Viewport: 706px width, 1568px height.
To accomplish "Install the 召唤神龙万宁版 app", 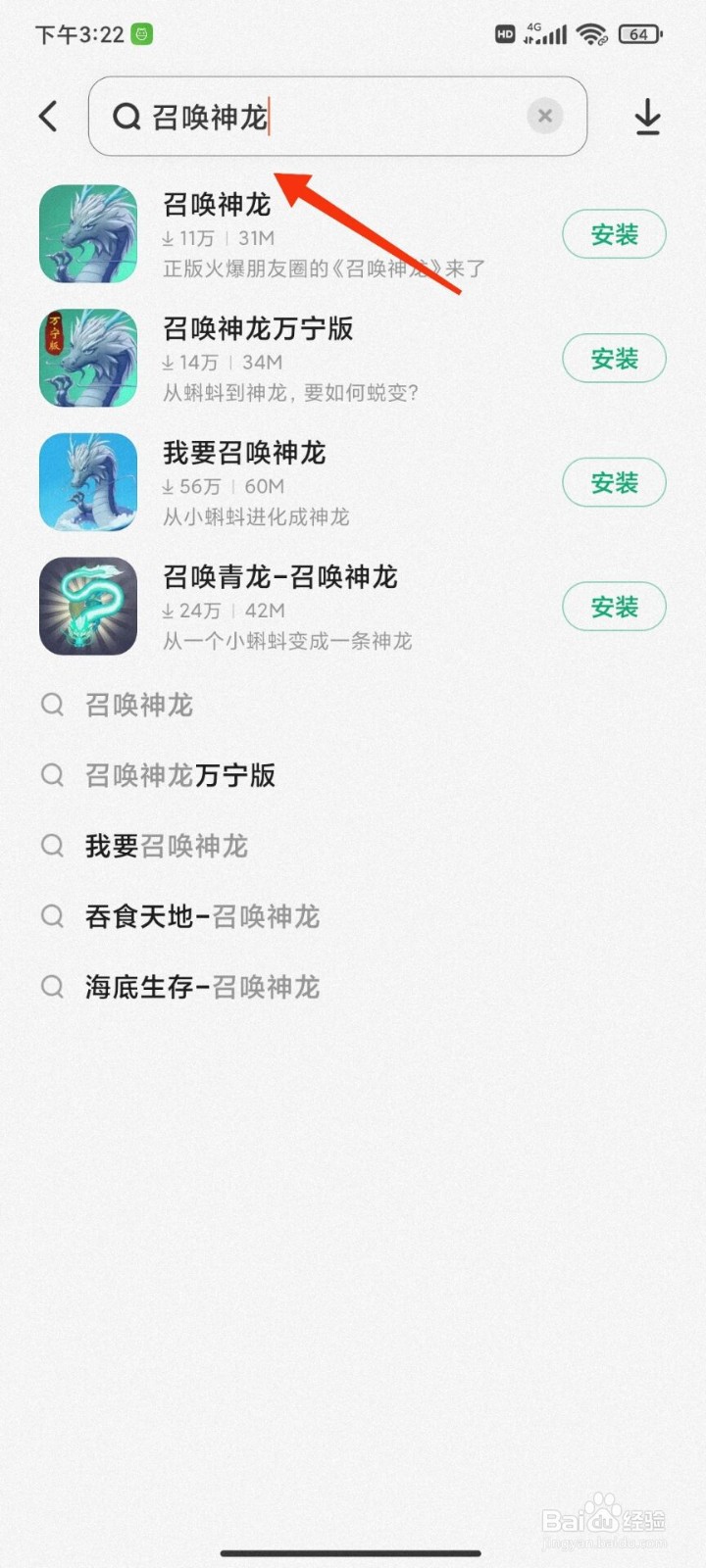I will [x=614, y=358].
